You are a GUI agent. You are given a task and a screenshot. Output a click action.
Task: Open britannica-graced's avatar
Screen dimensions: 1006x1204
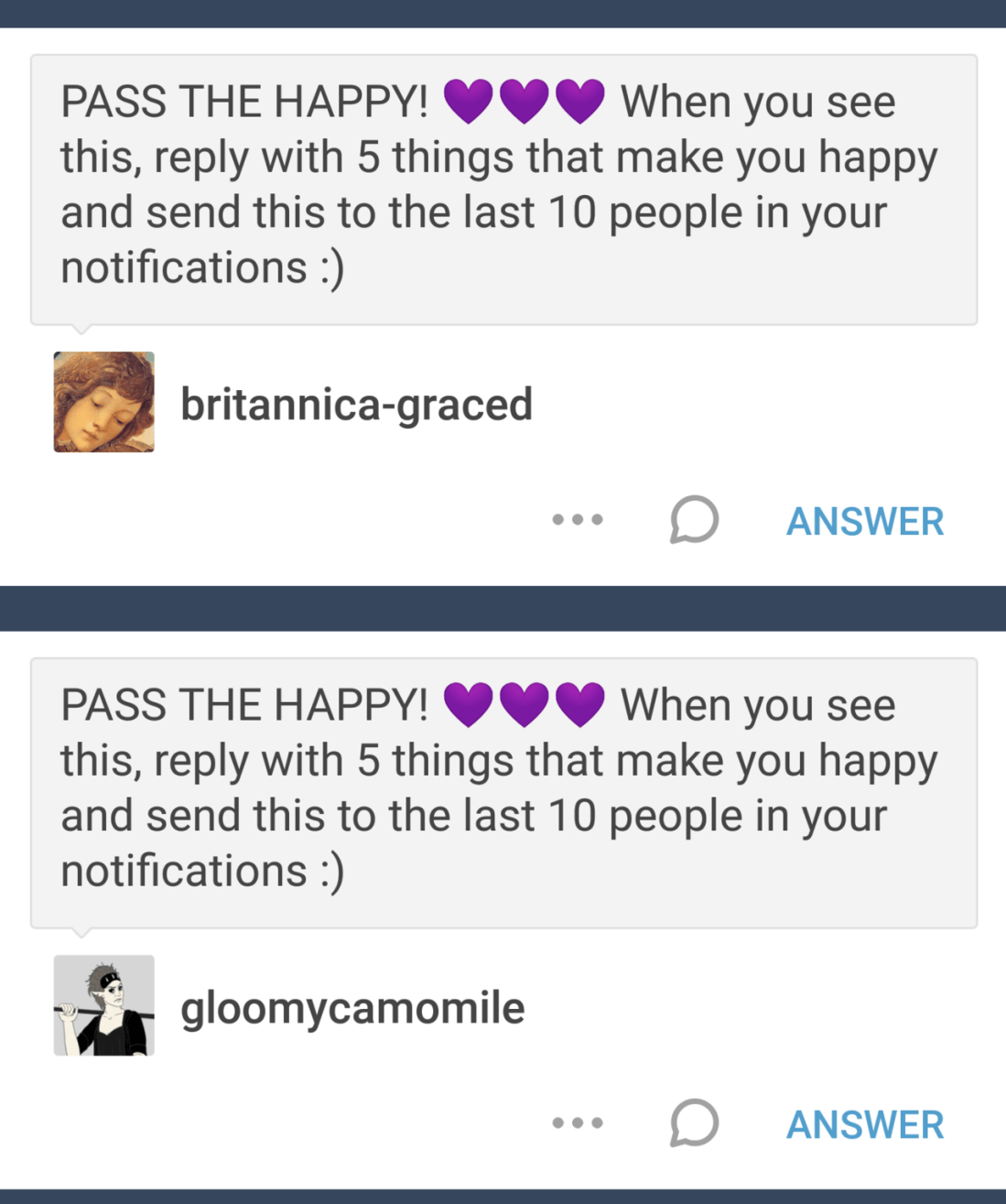pyautogui.click(x=103, y=402)
